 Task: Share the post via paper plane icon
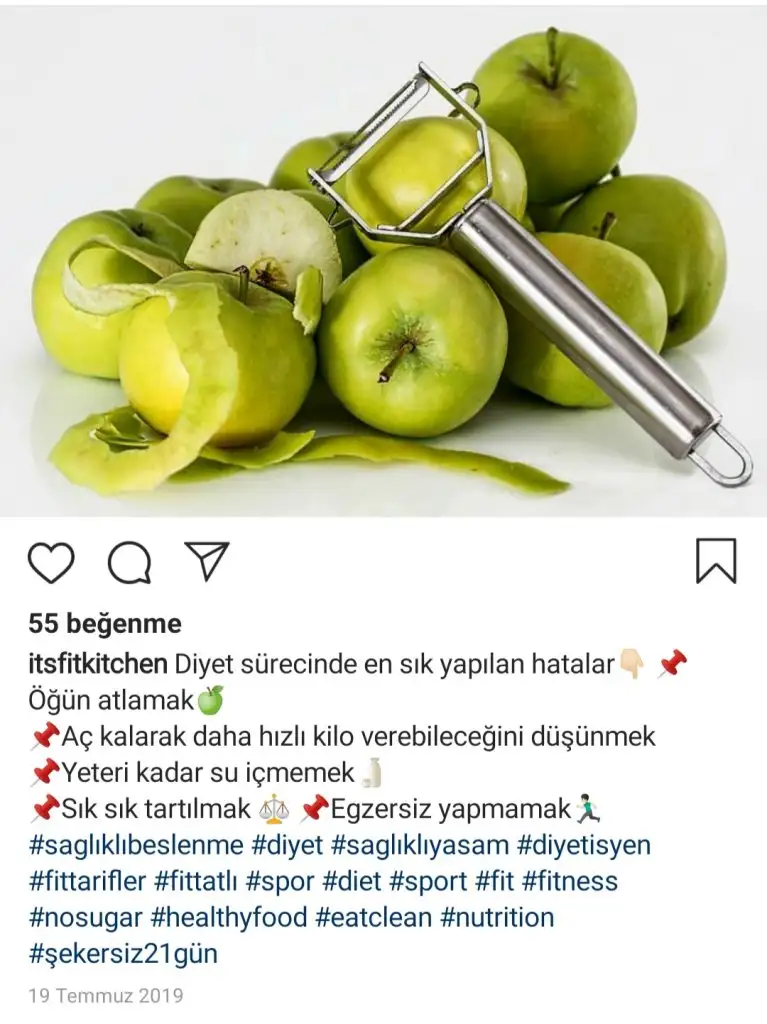point(207,562)
